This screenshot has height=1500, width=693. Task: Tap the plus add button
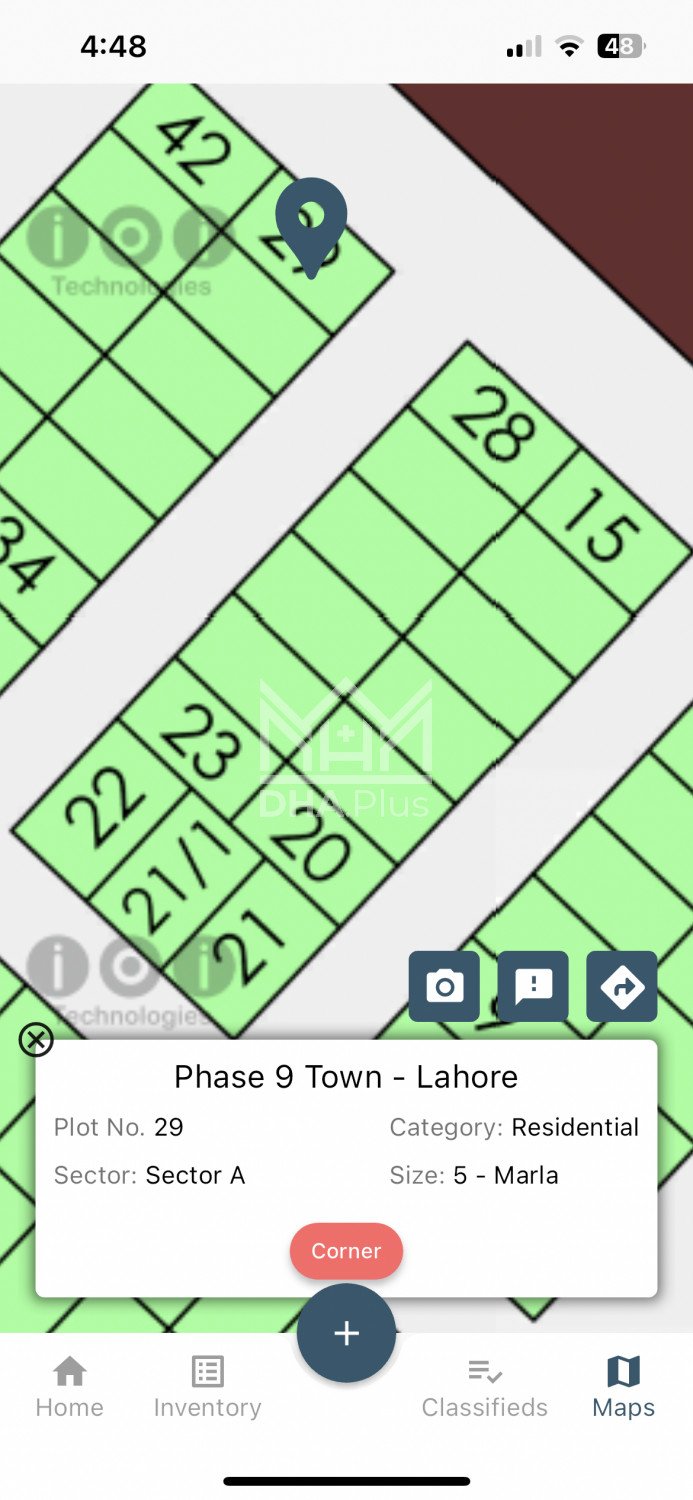point(346,1333)
